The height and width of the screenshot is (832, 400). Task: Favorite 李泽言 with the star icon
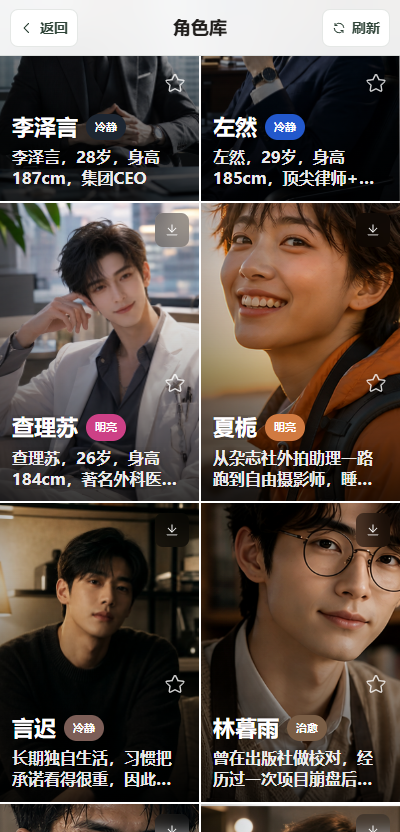point(175,83)
